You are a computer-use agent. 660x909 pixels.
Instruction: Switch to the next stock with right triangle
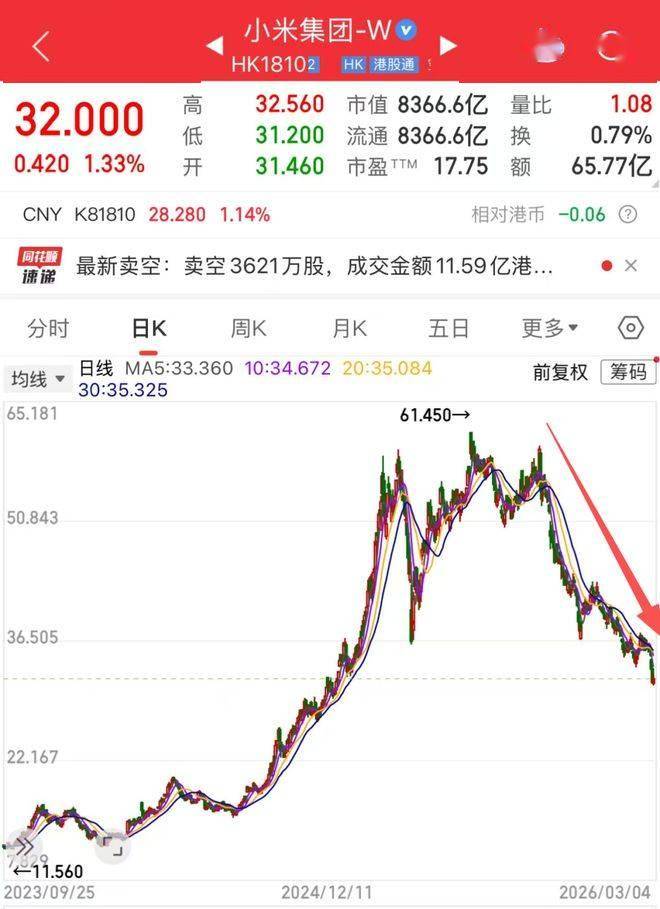pyautogui.click(x=448, y=45)
